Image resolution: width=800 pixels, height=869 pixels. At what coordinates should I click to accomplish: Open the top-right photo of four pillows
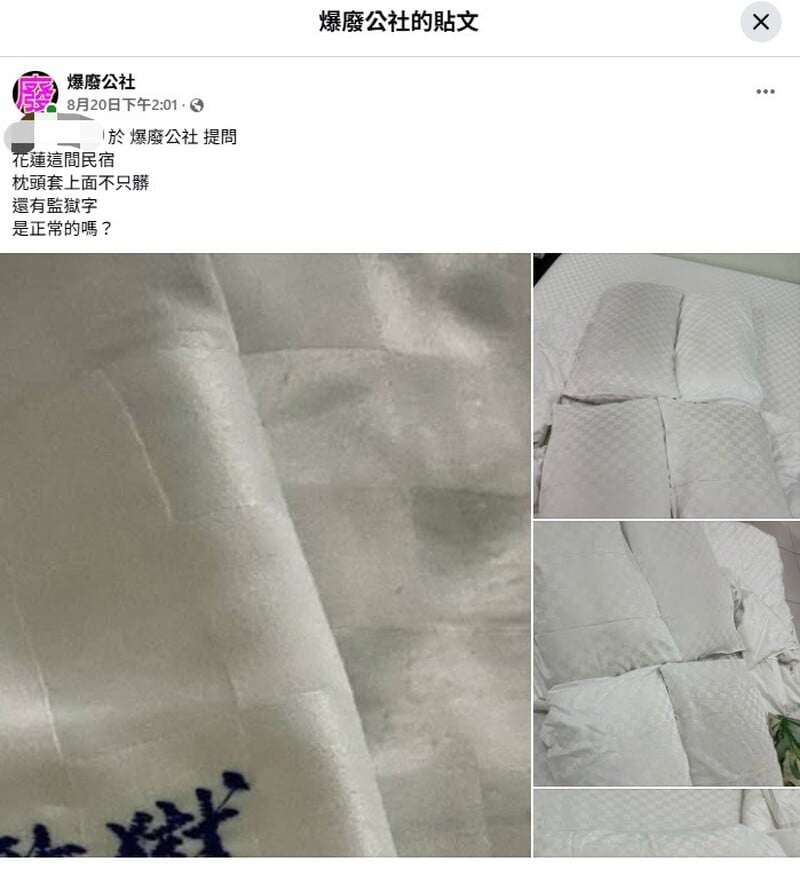pos(666,385)
